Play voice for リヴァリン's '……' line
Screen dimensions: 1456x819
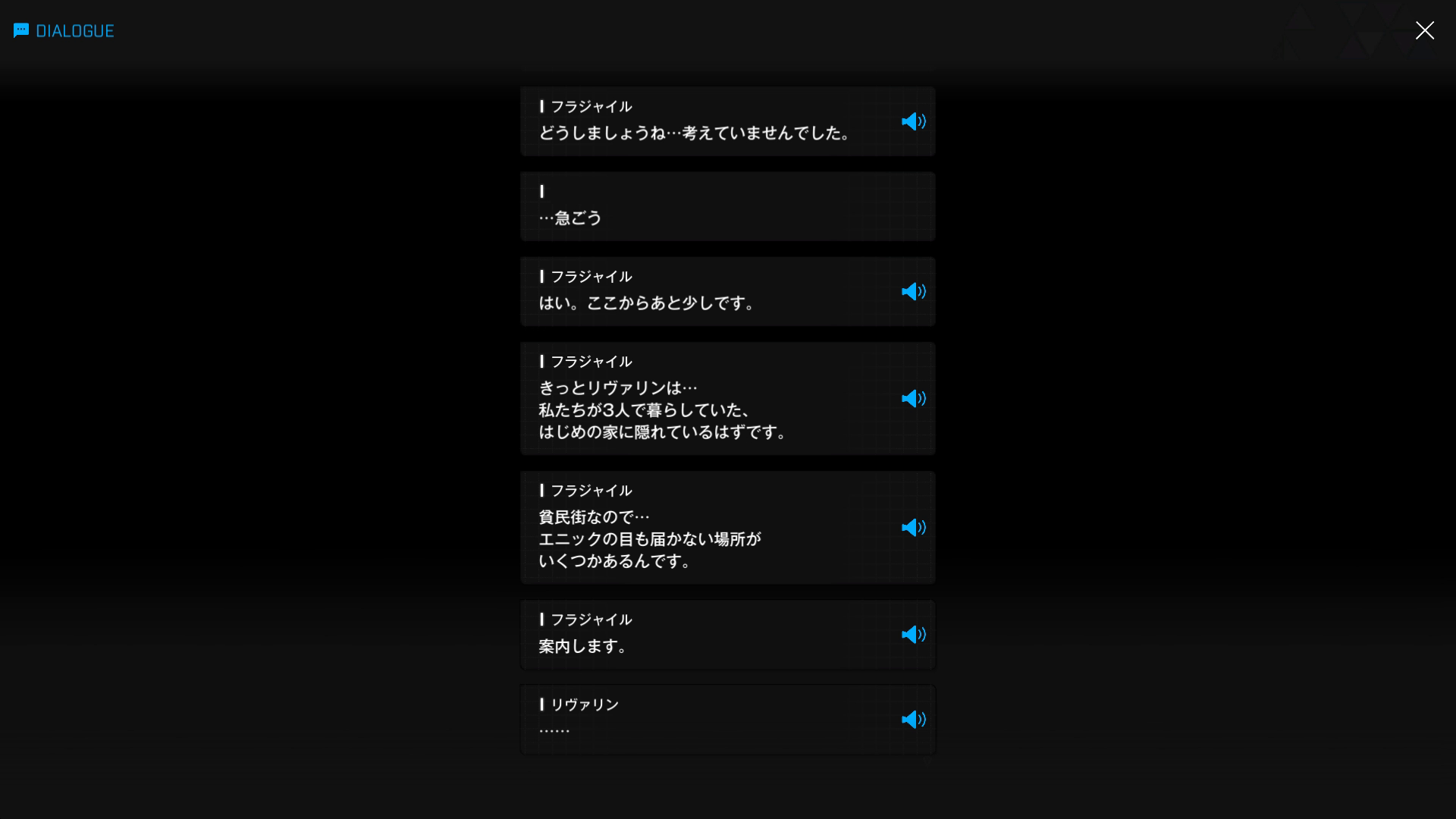[913, 720]
